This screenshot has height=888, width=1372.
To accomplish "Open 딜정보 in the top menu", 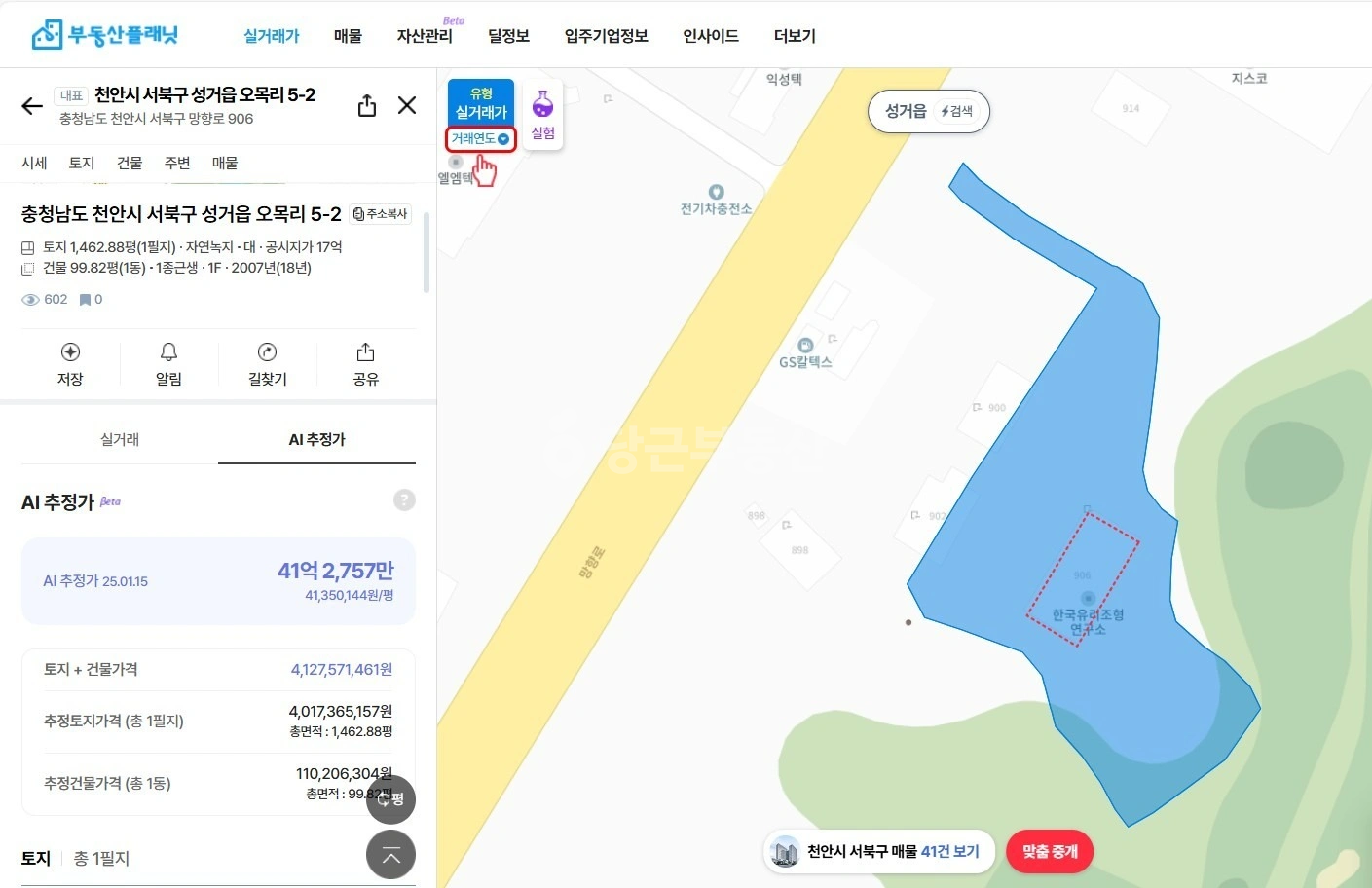I will (508, 36).
